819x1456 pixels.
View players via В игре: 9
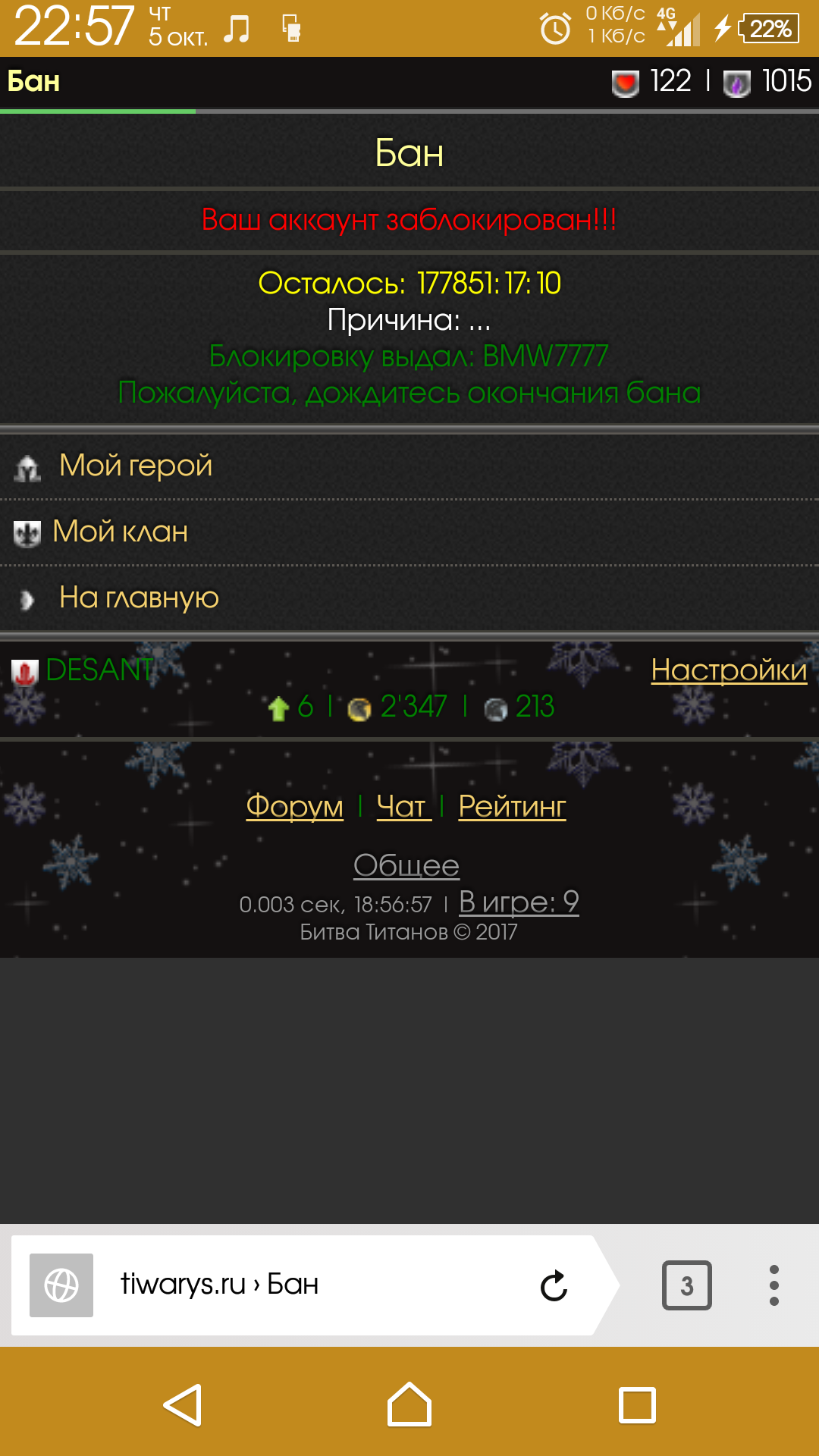coord(519,902)
